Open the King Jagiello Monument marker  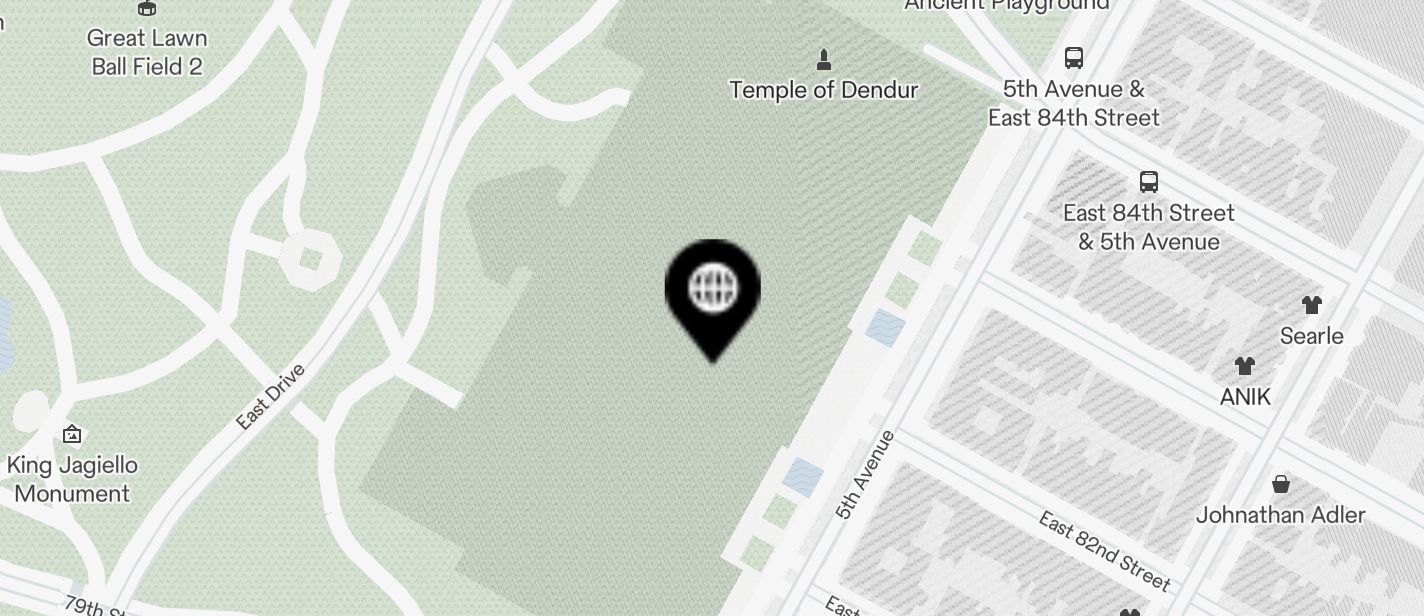click(72, 434)
